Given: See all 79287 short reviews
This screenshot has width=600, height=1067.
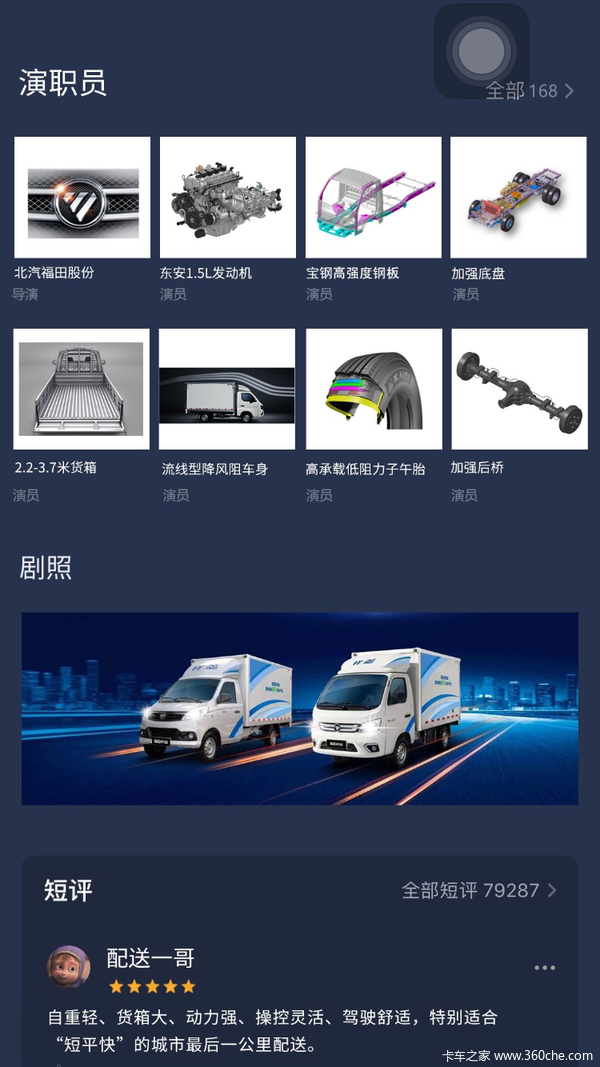Looking at the screenshot, I should point(478,890).
